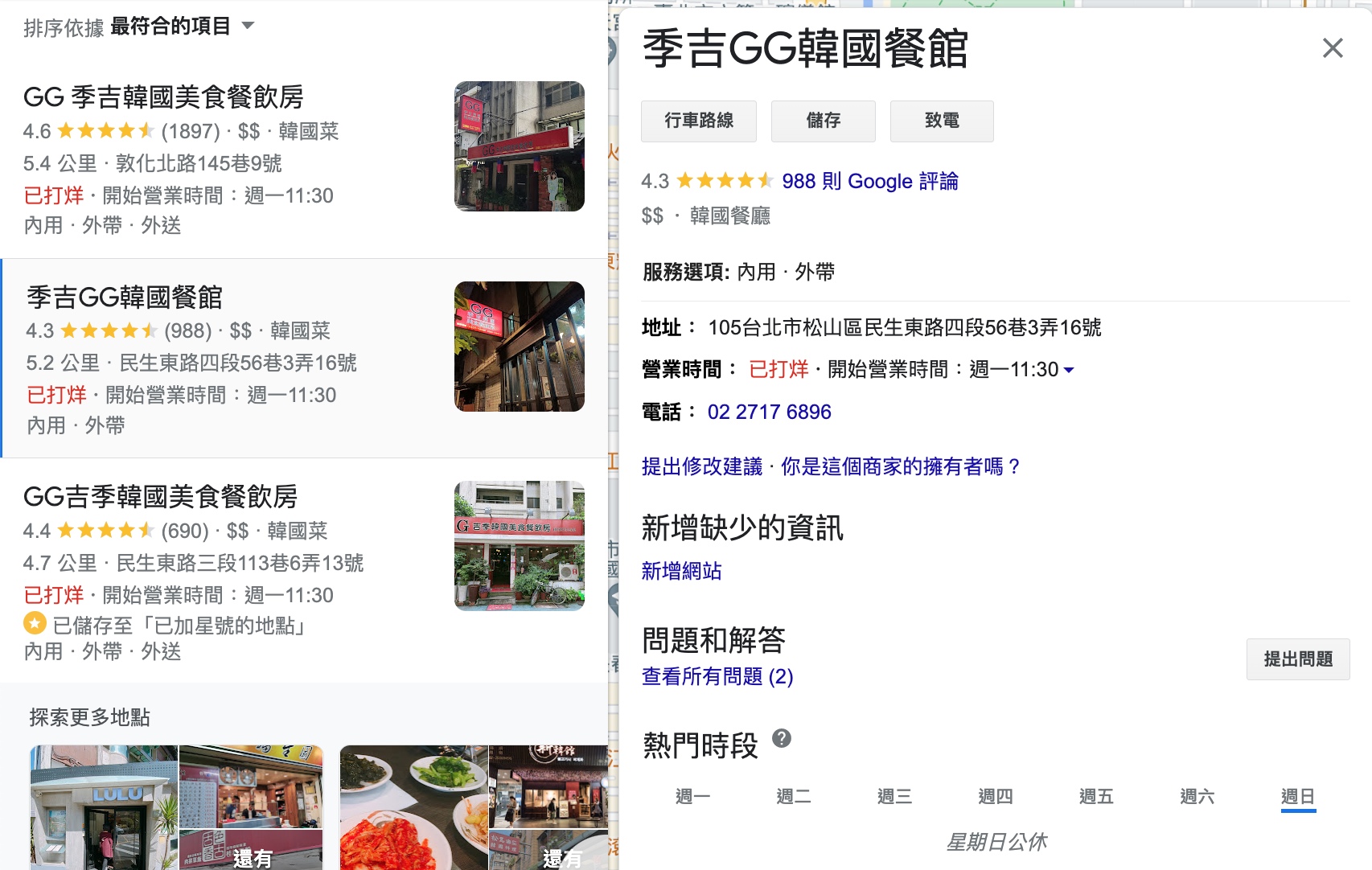Call the restaurant via 致電 button

[941, 121]
